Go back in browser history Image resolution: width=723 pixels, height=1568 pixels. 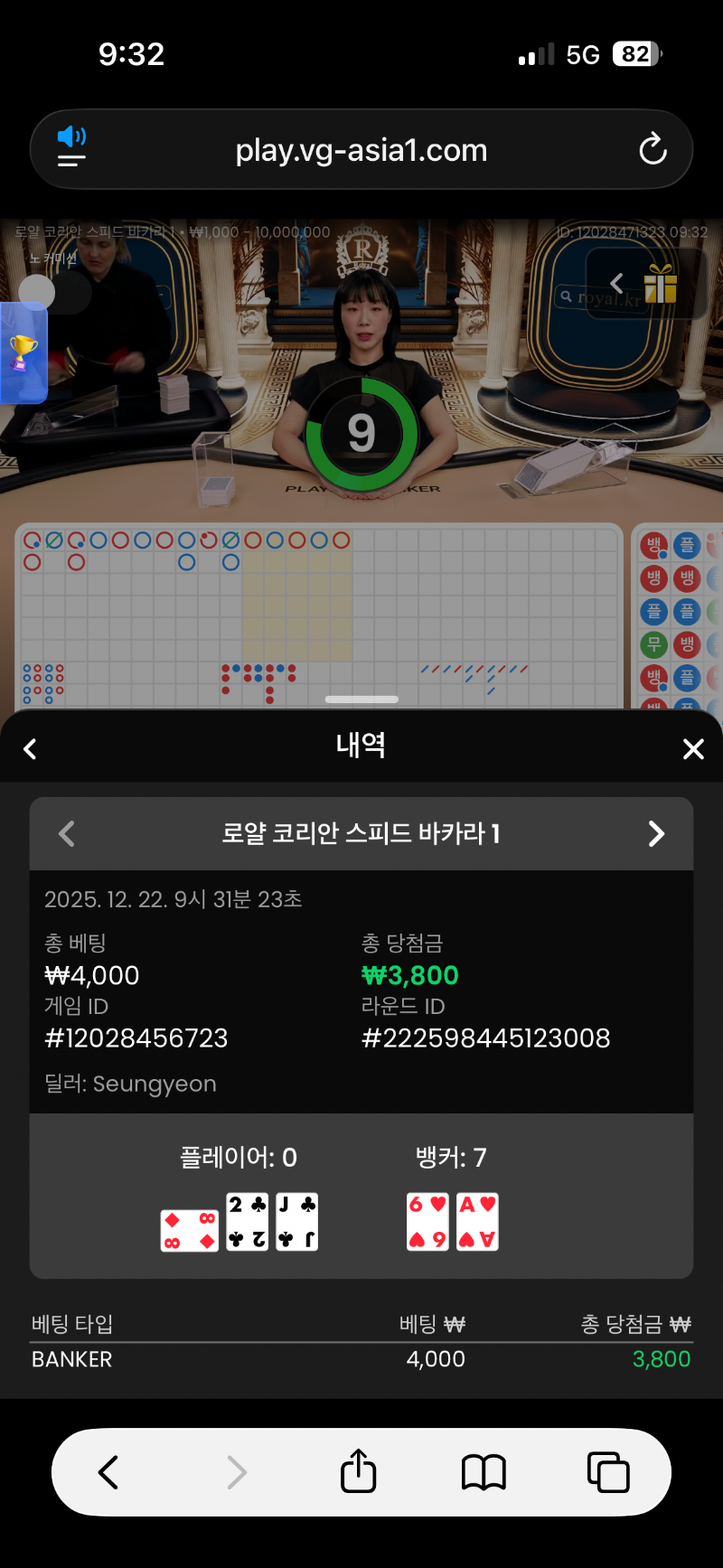[108, 1472]
